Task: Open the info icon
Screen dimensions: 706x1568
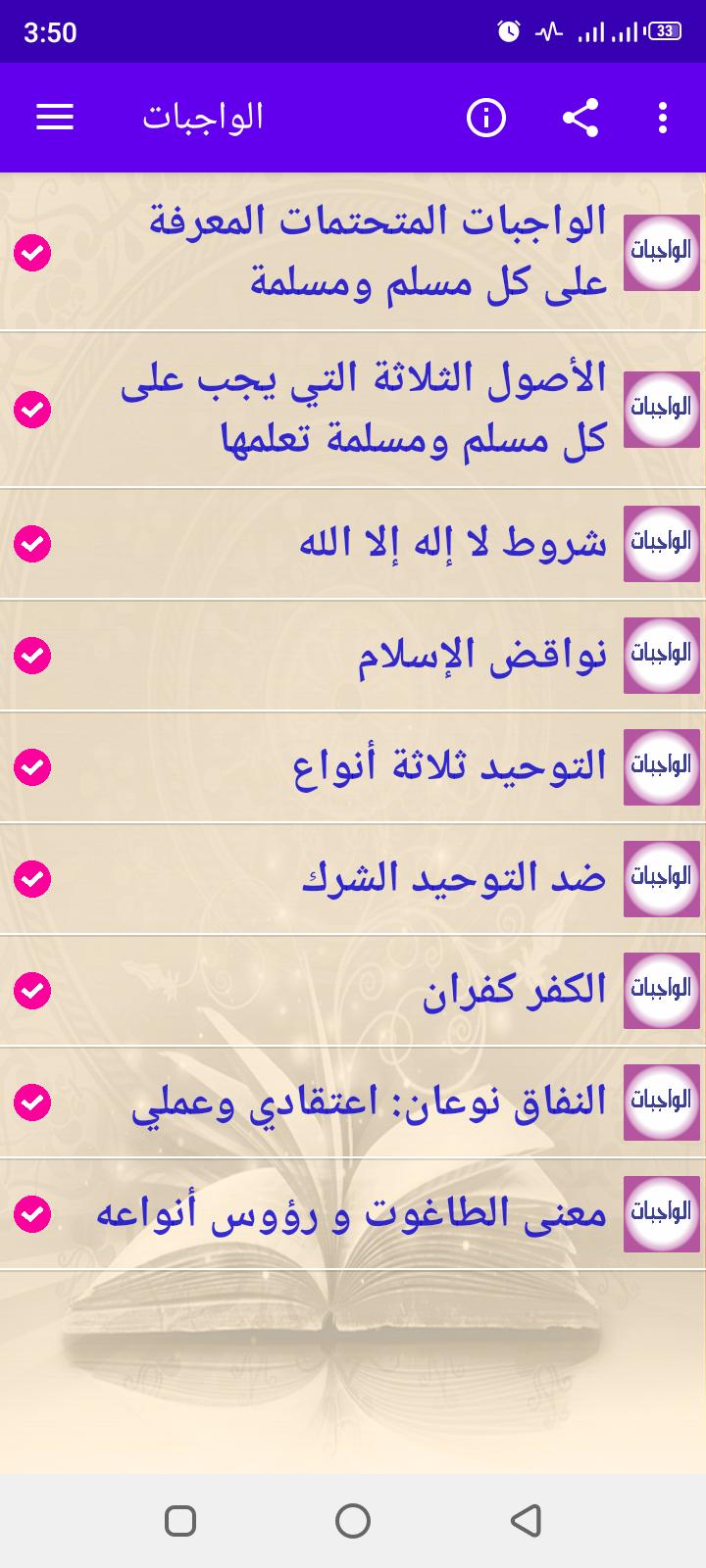Action: coord(485,118)
